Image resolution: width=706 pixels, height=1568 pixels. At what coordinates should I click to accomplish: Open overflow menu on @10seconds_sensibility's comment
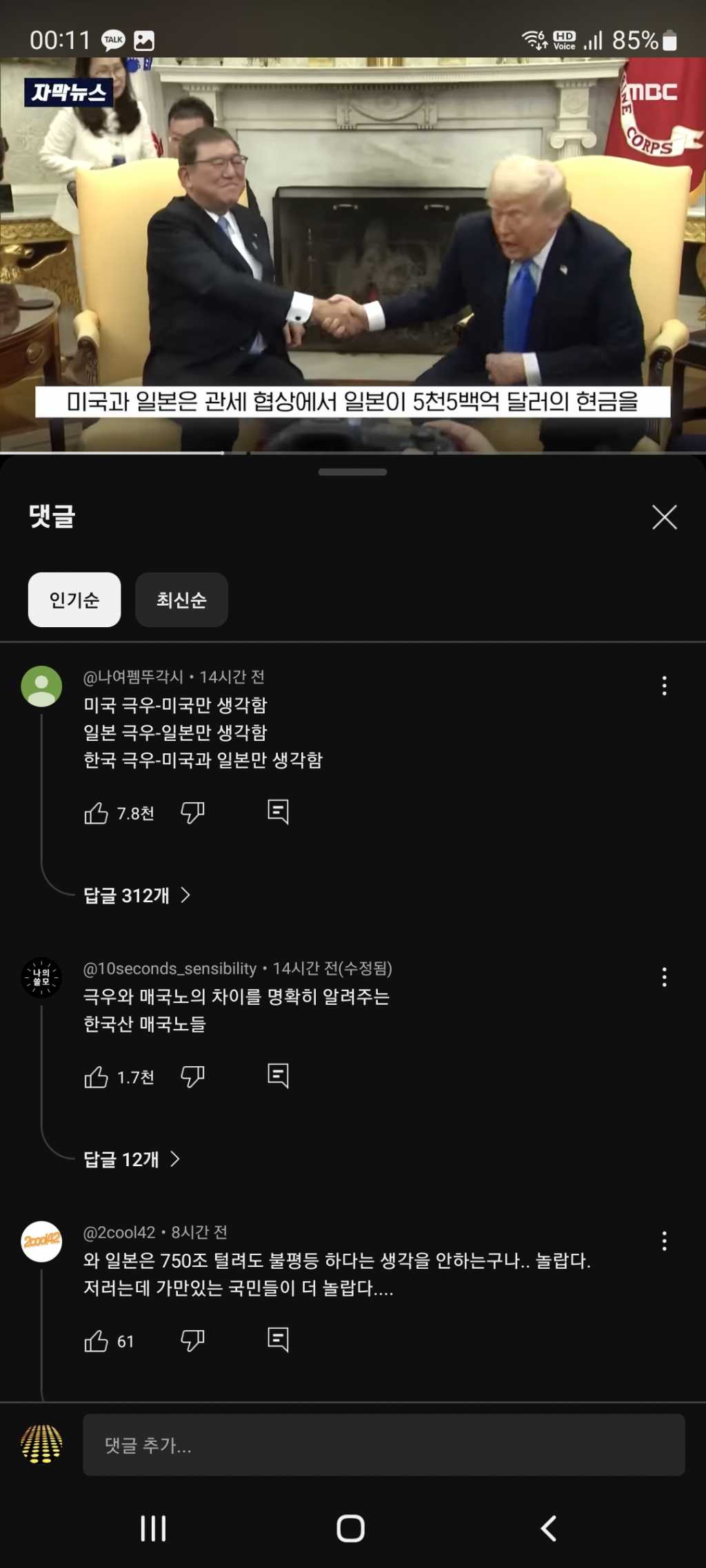click(x=664, y=977)
